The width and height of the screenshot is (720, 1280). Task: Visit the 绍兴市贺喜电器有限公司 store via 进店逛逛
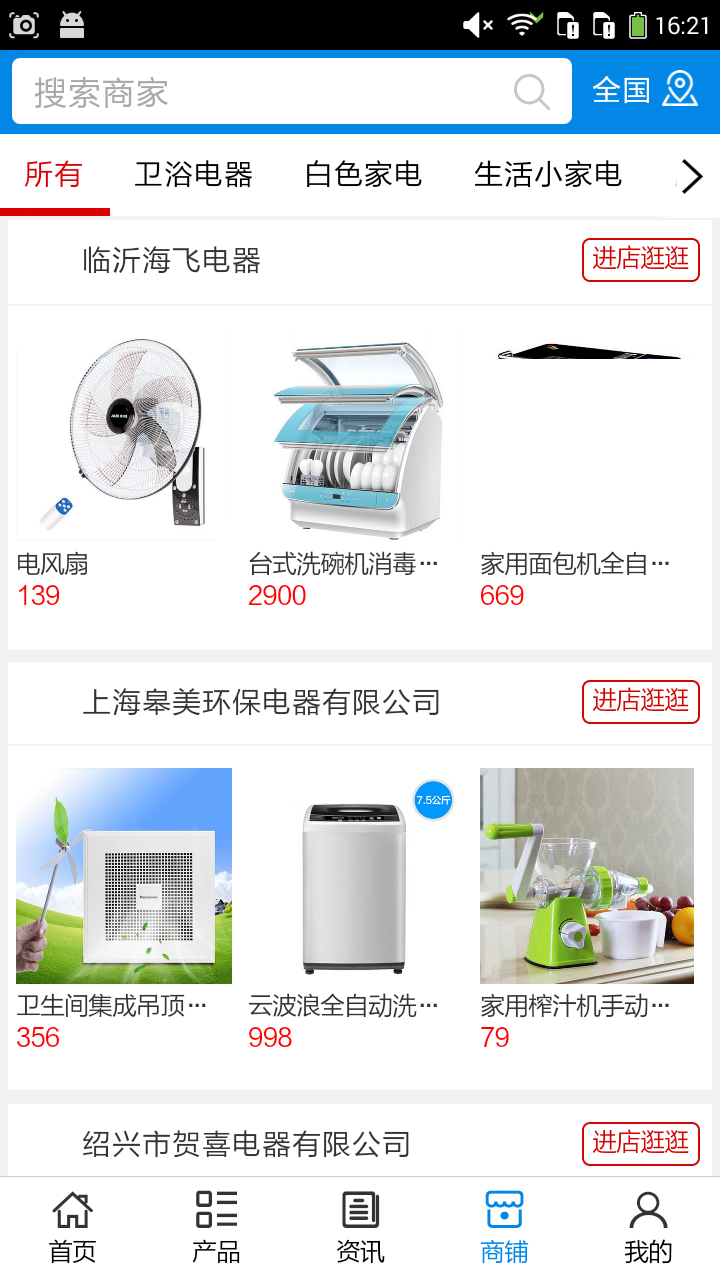point(640,1144)
